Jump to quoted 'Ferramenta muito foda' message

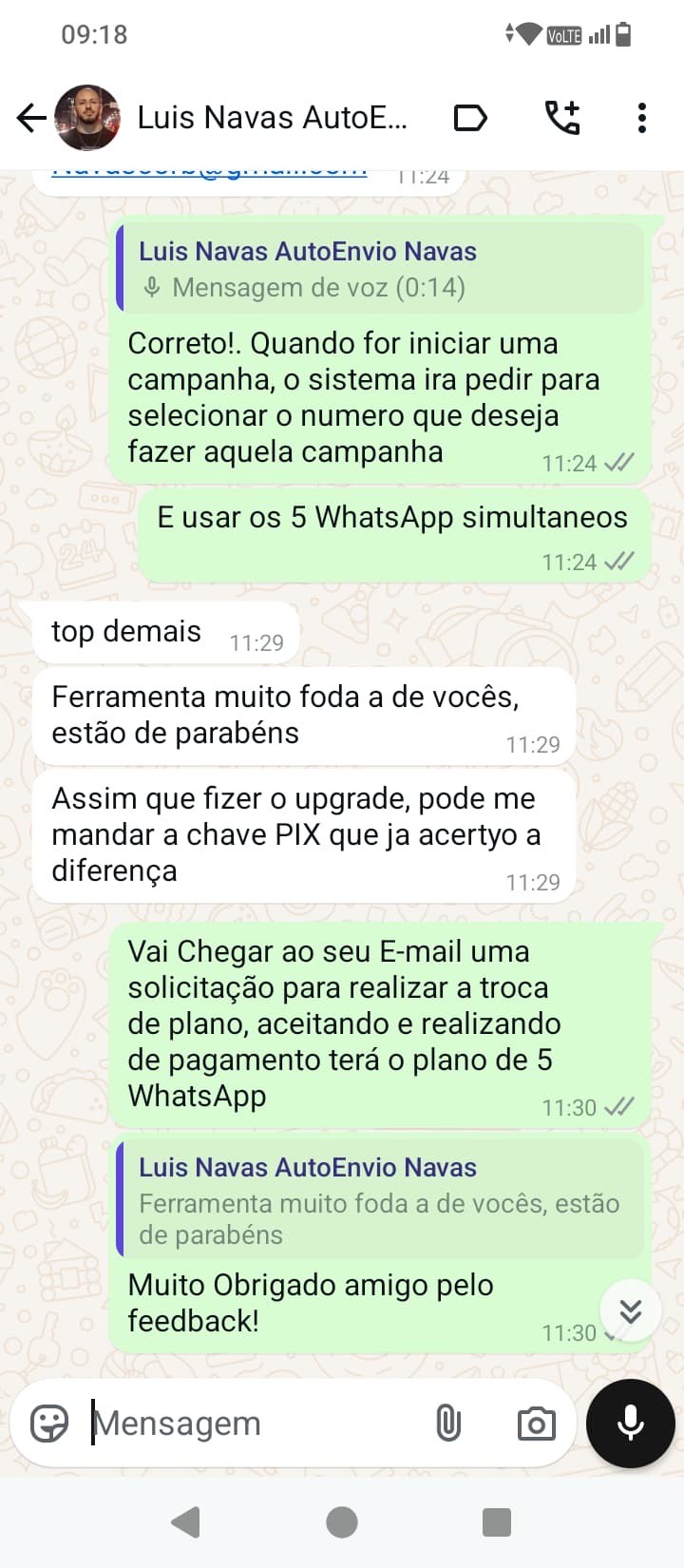pos(380,1200)
